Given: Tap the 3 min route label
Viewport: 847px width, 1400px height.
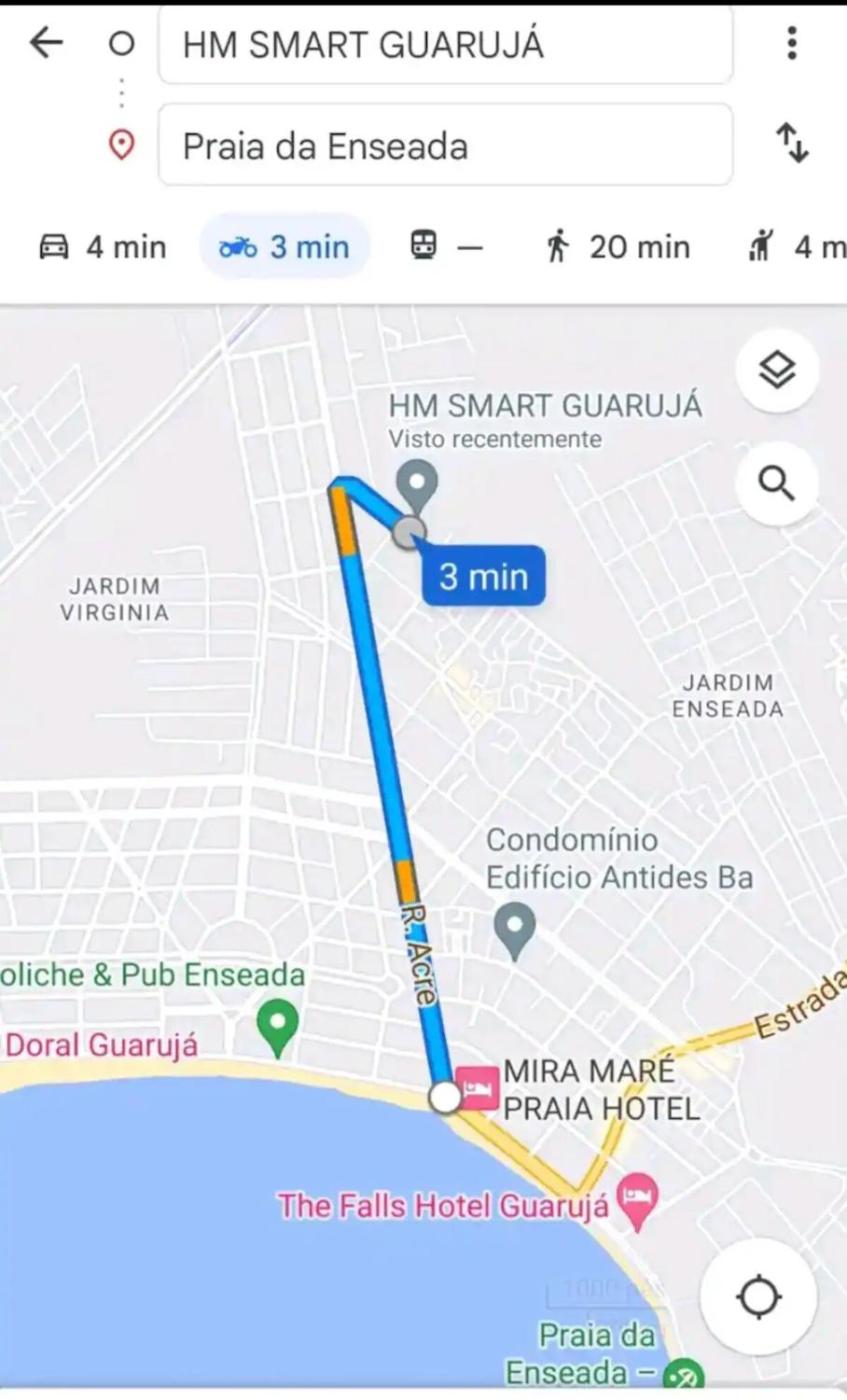Looking at the screenshot, I should point(484,577).
